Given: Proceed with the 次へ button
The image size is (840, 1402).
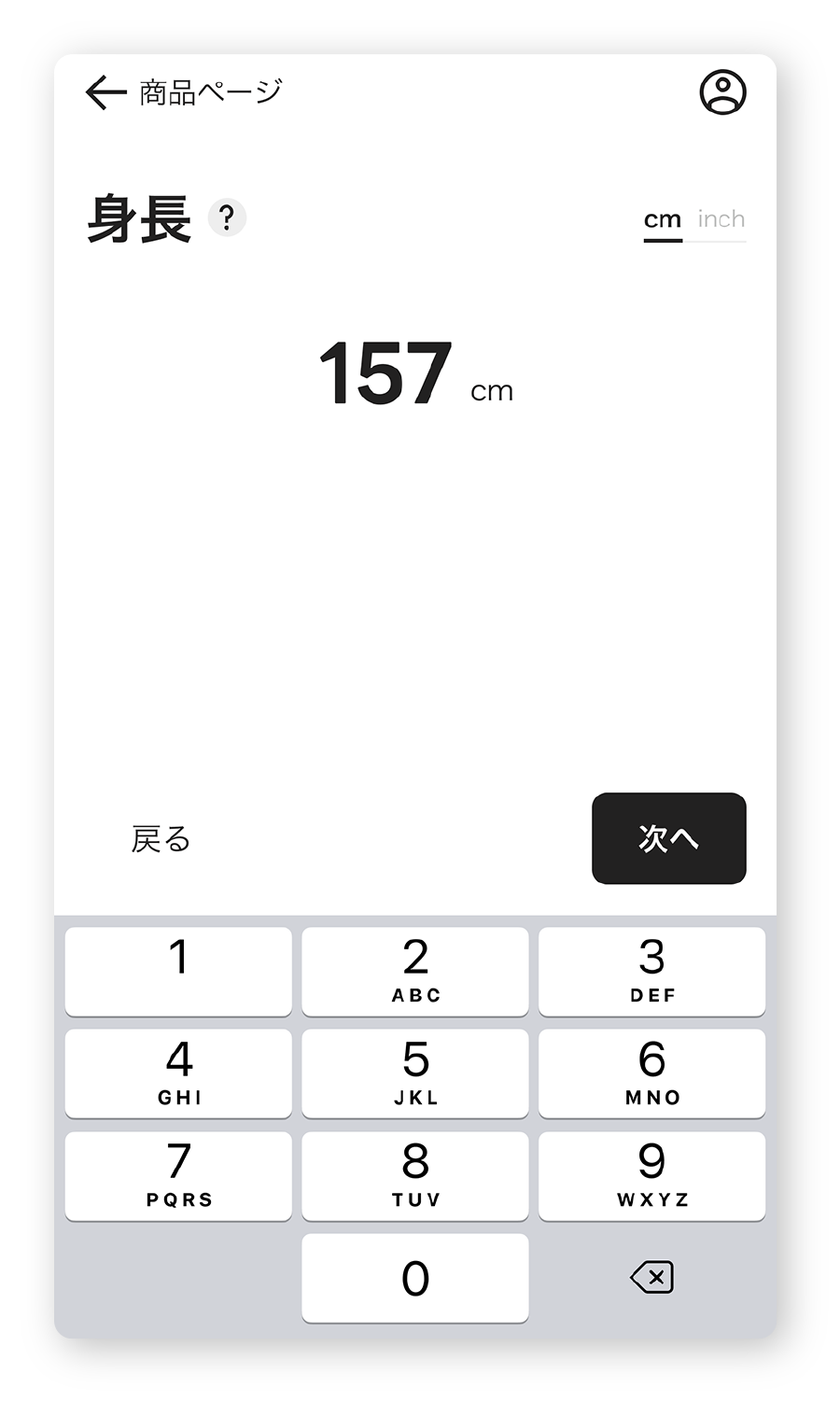Looking at the screenshot, I should click(x=668, y=838).
